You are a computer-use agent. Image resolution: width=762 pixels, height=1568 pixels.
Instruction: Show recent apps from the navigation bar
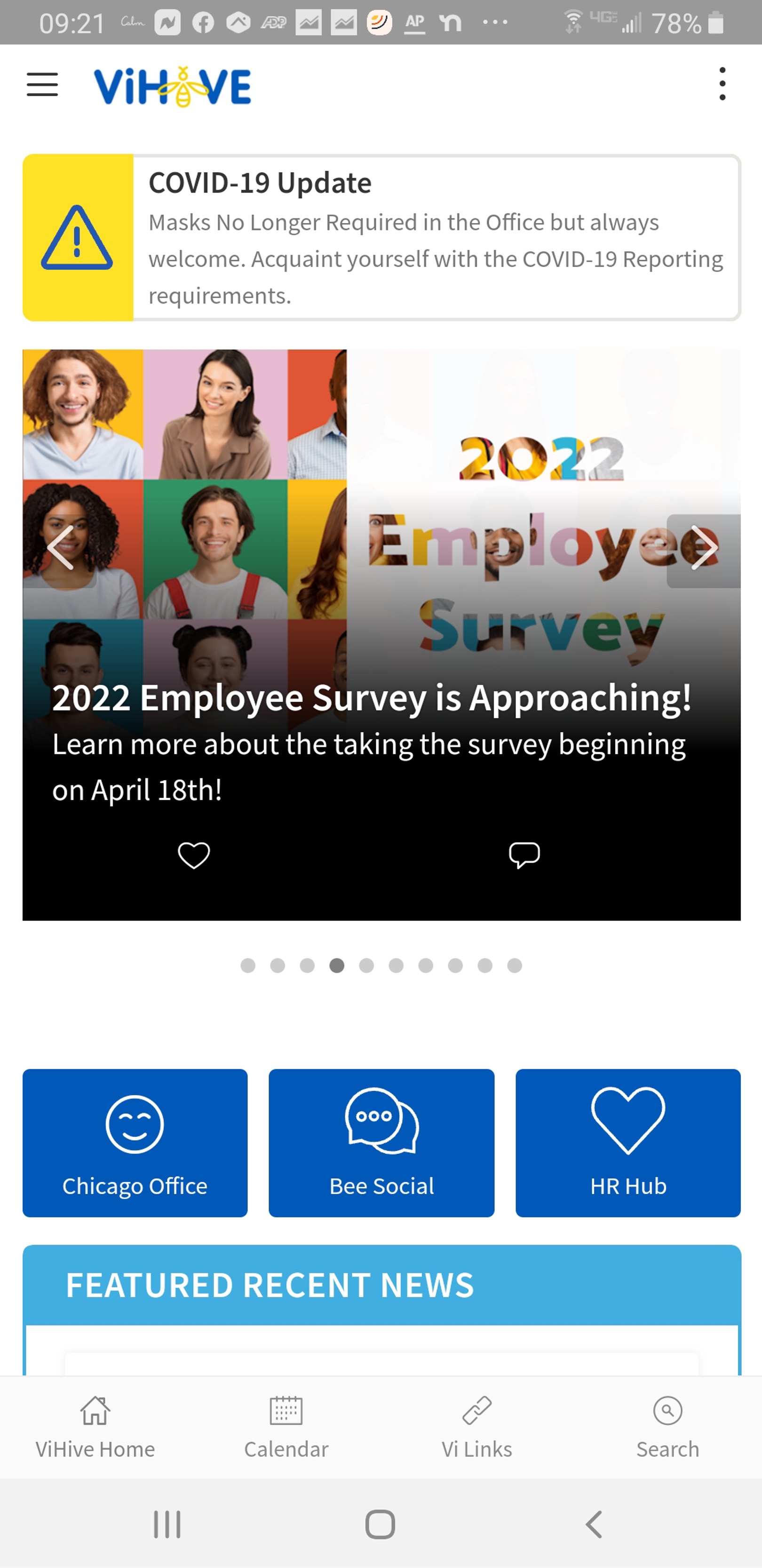[167, 1524]
